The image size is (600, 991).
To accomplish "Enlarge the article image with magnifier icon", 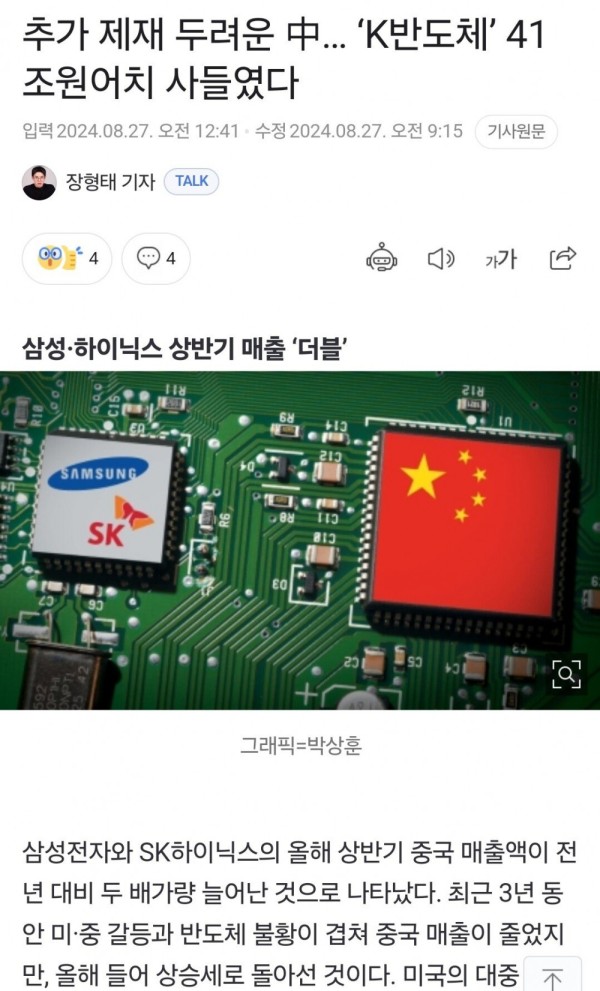I will [x=566, y=675].
